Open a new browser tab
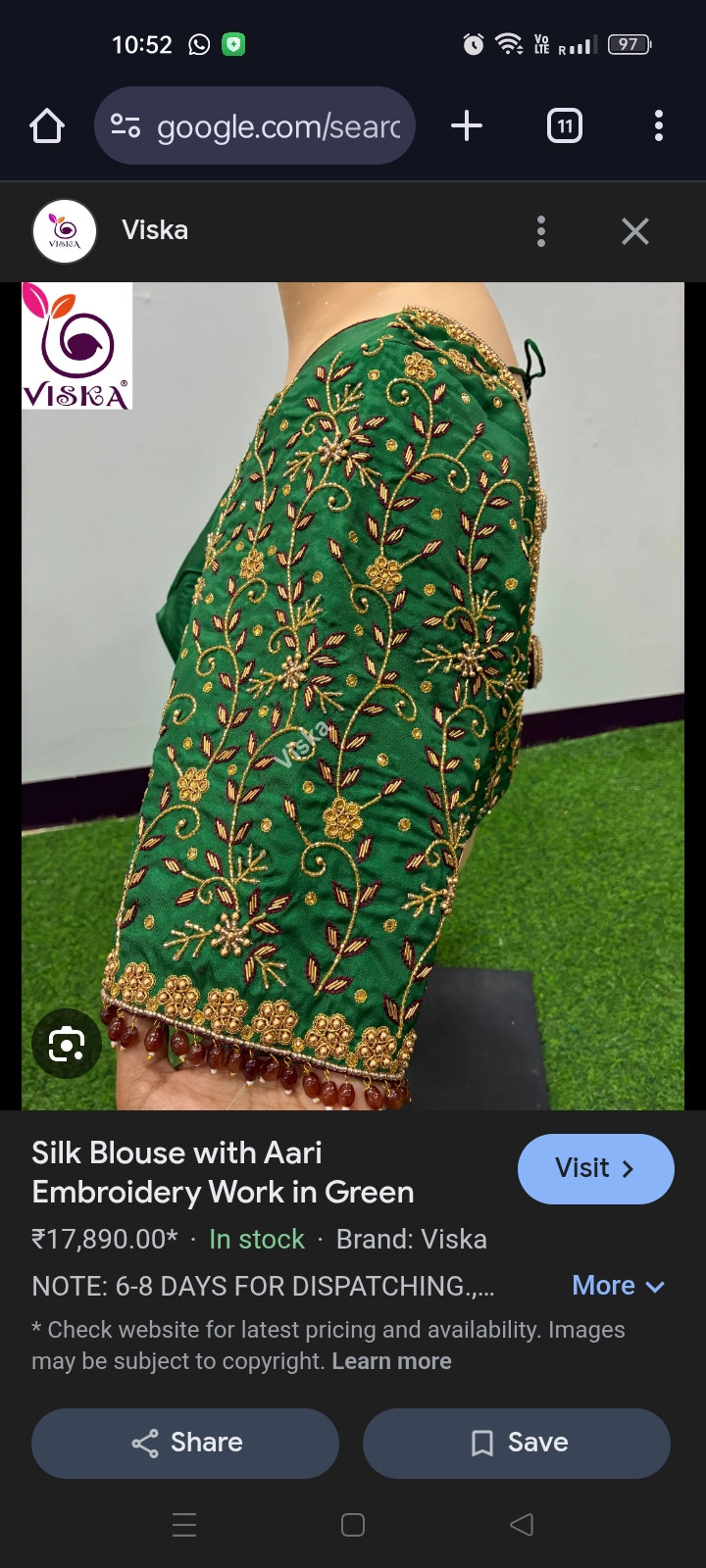The height and width of the screenshot is (1568, 706). [x=467, y=126]
